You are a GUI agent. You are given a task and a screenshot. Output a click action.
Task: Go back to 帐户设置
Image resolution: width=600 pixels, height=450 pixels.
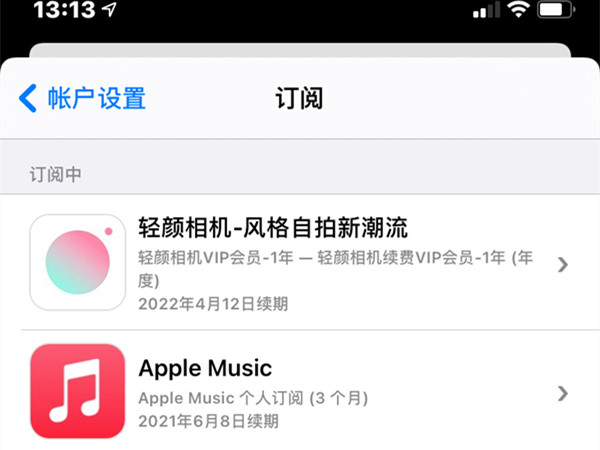click(x=83, y=98)
